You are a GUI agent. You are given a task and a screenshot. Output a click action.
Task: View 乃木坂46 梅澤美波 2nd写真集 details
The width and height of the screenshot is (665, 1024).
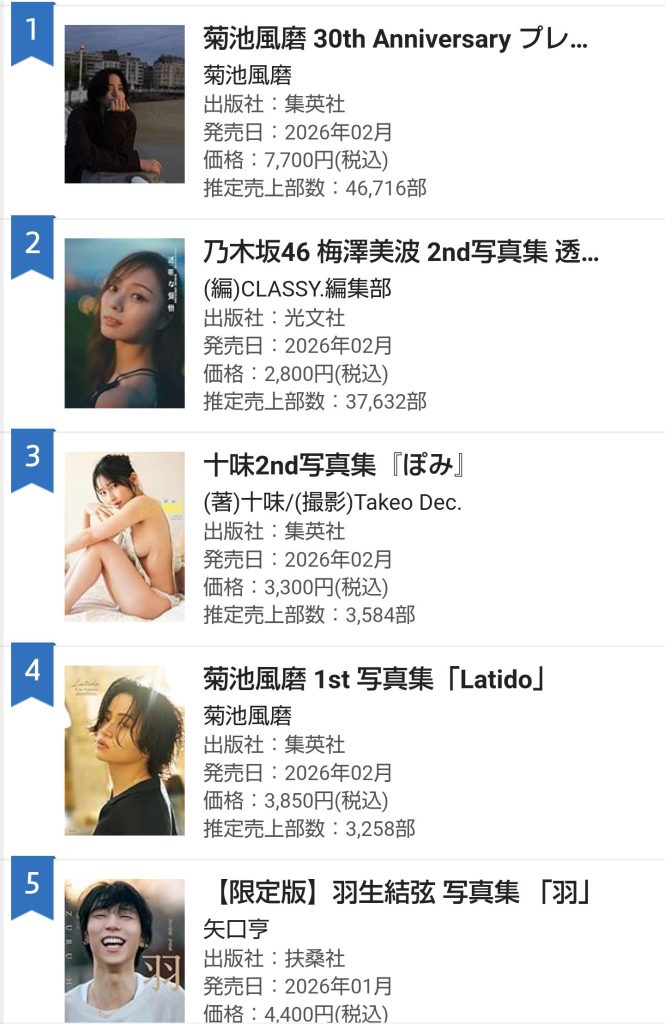(400, 254)
